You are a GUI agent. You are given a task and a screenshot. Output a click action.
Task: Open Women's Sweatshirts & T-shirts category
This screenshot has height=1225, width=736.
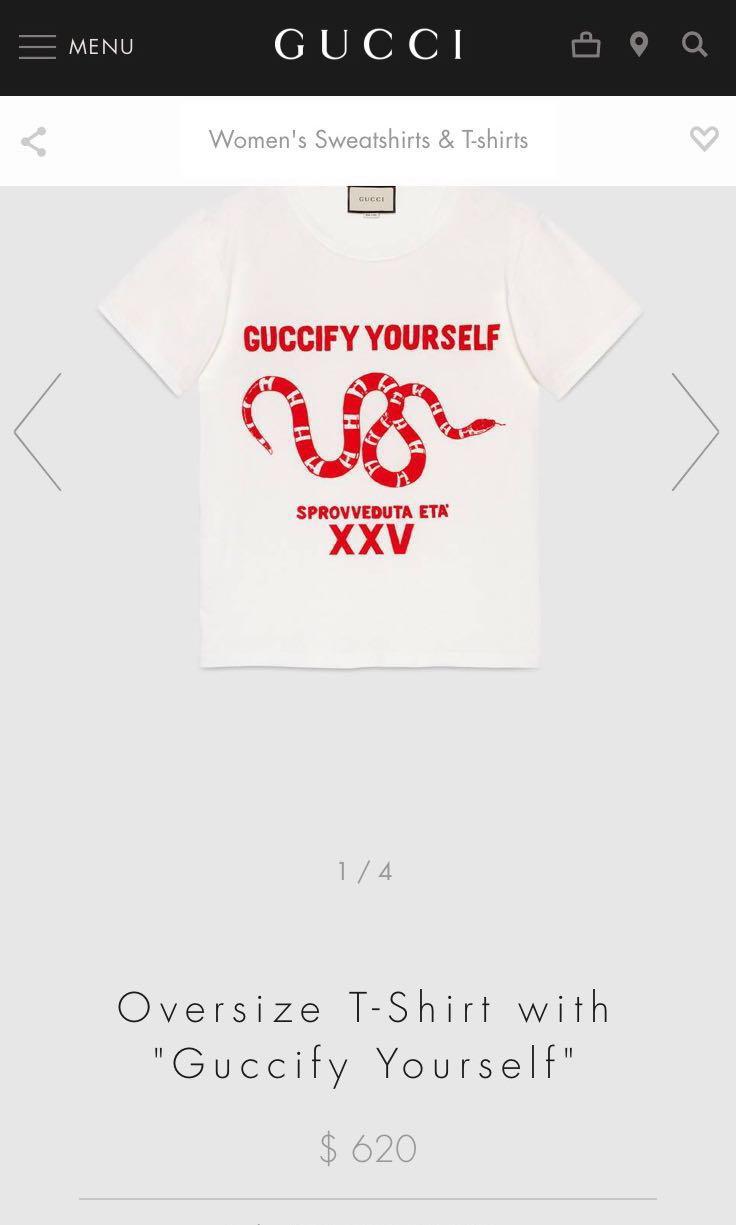pos(368,140)
